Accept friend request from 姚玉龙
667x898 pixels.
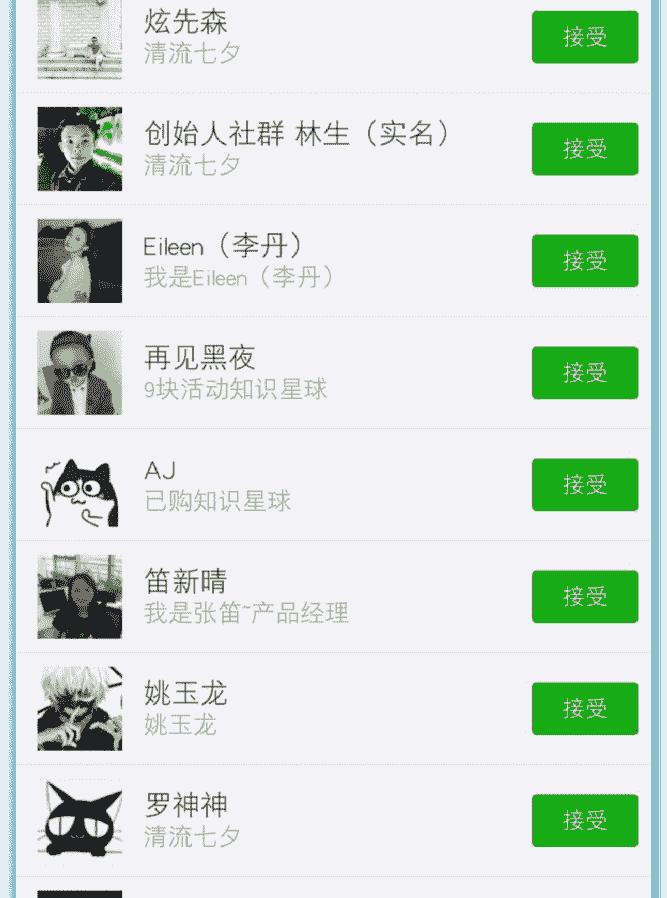(x=585, y=709)
